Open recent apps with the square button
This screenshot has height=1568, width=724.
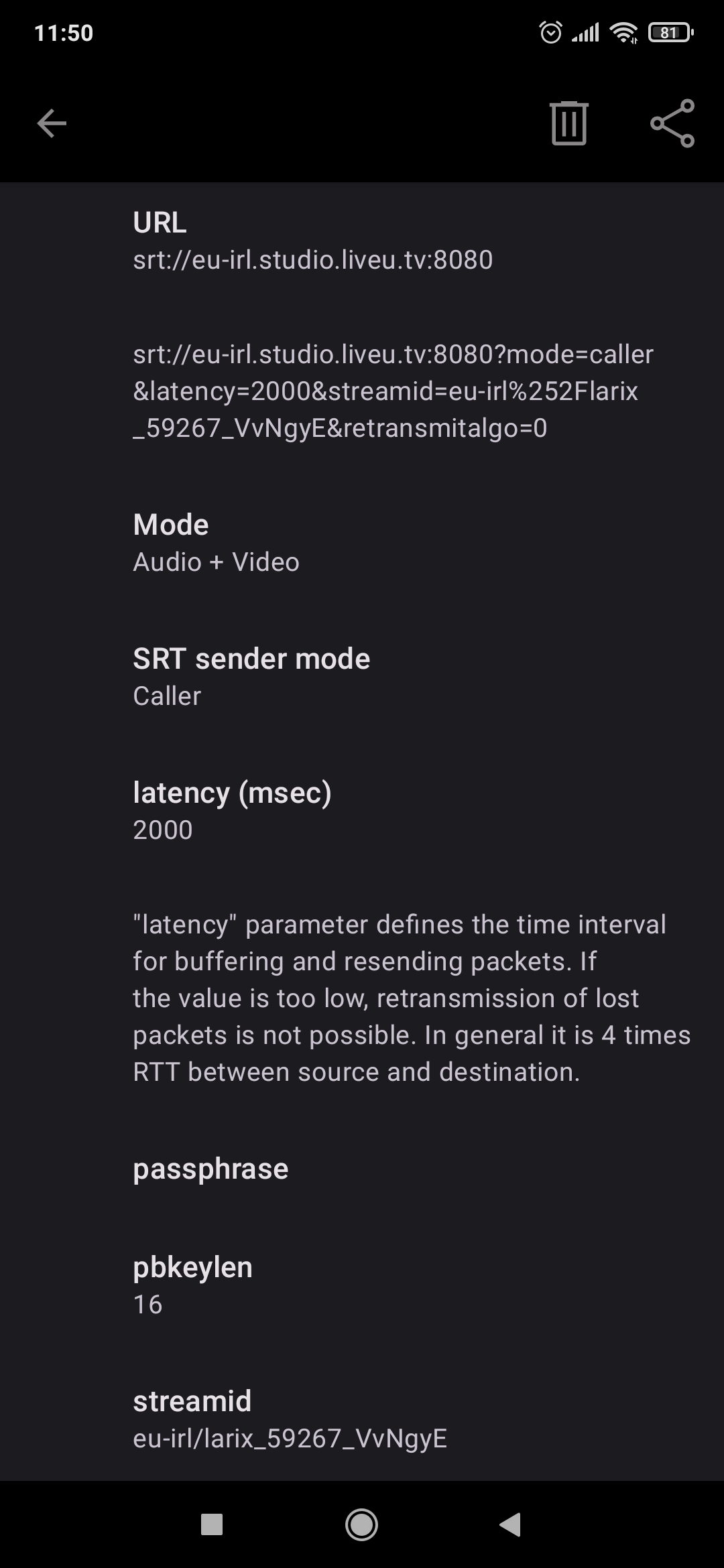pyautogui.click(x=212, y=1524)
